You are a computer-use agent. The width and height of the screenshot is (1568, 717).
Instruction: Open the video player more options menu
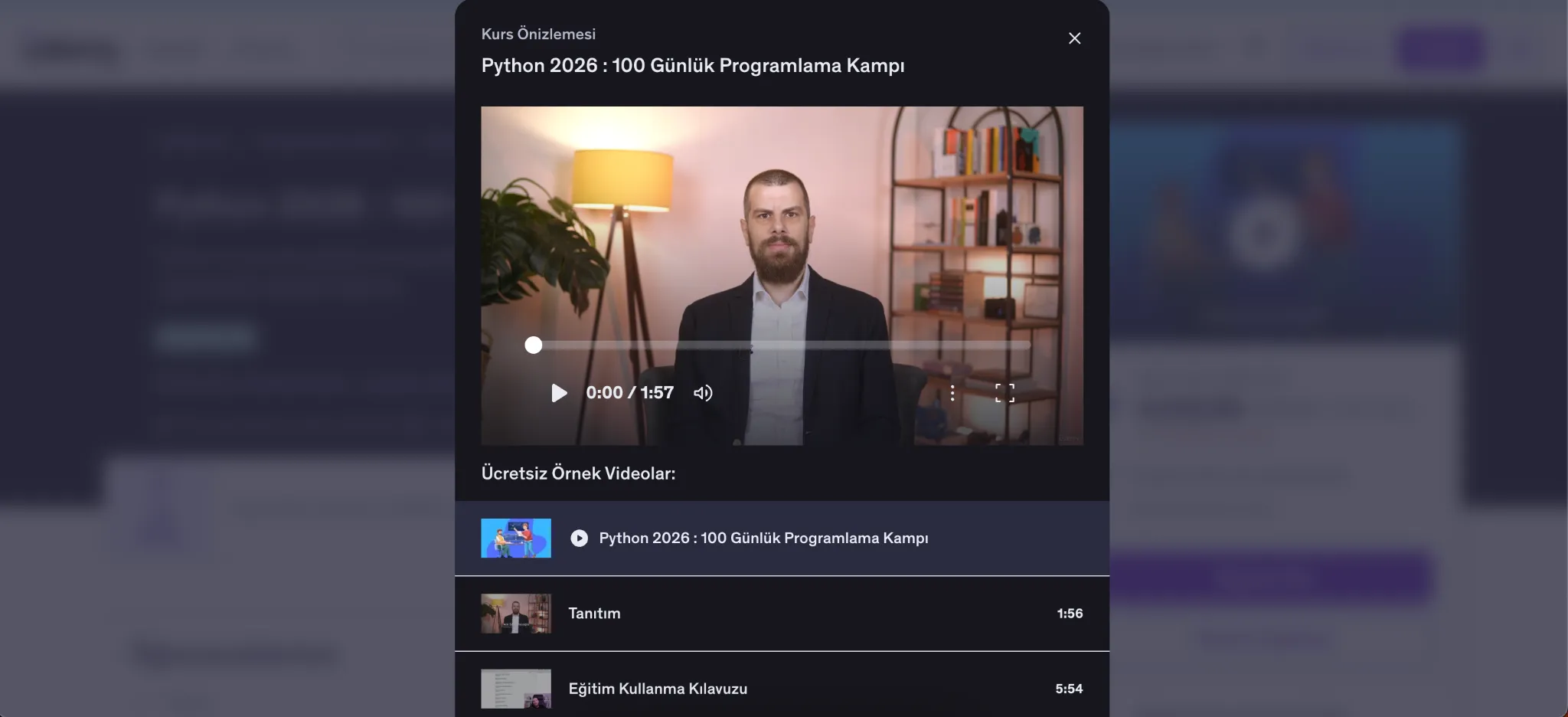click(x=952, y=393)
